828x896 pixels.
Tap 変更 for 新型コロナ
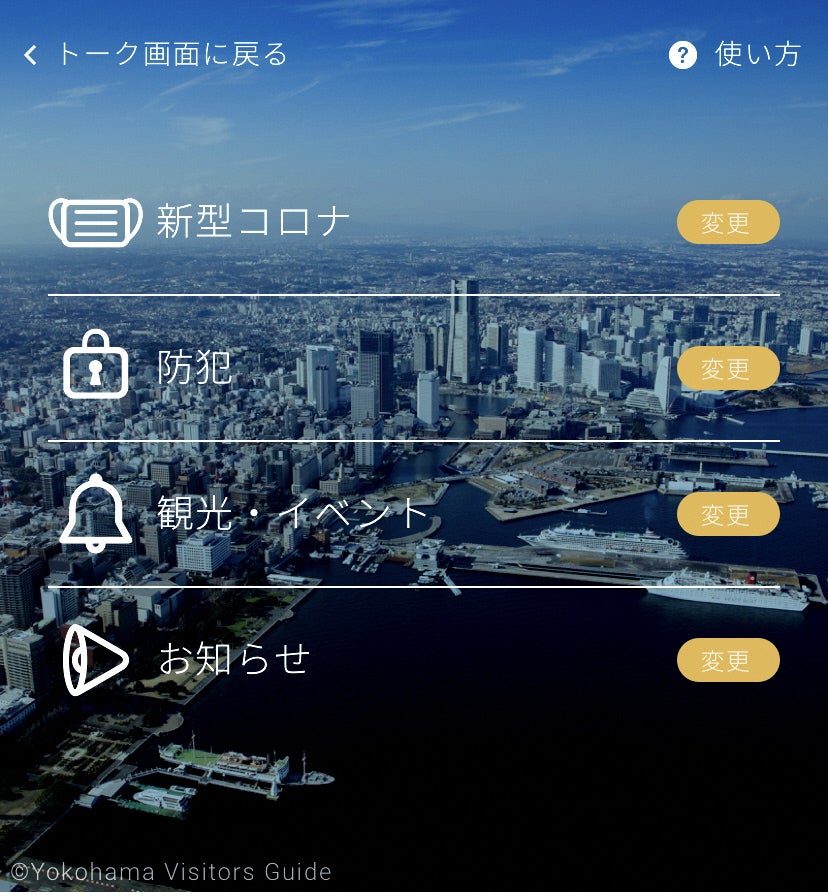point(727,222)
